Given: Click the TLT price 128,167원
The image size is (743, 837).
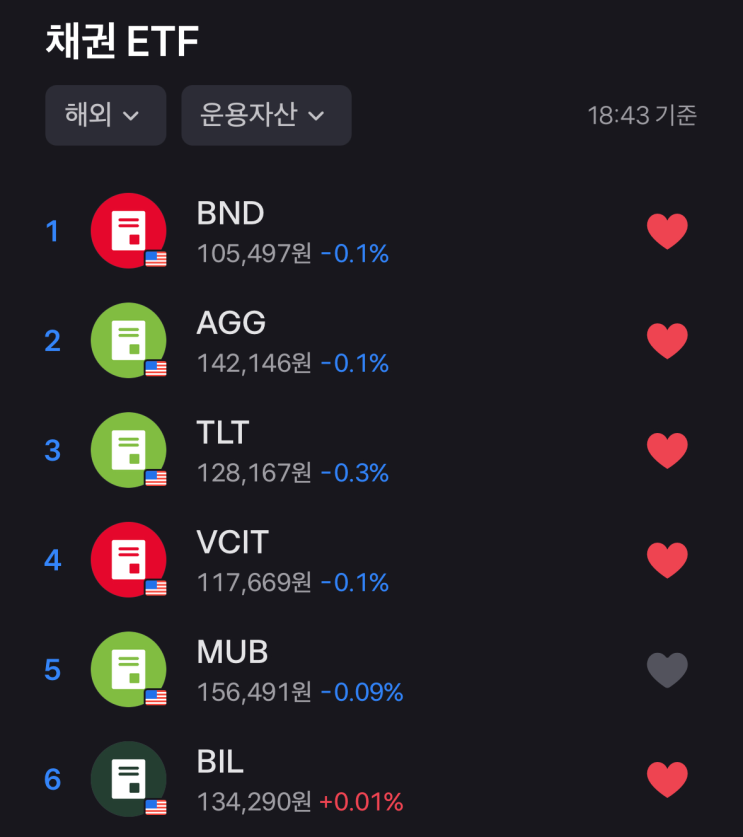Looking at the screenshot, I should tap(253, 473).
